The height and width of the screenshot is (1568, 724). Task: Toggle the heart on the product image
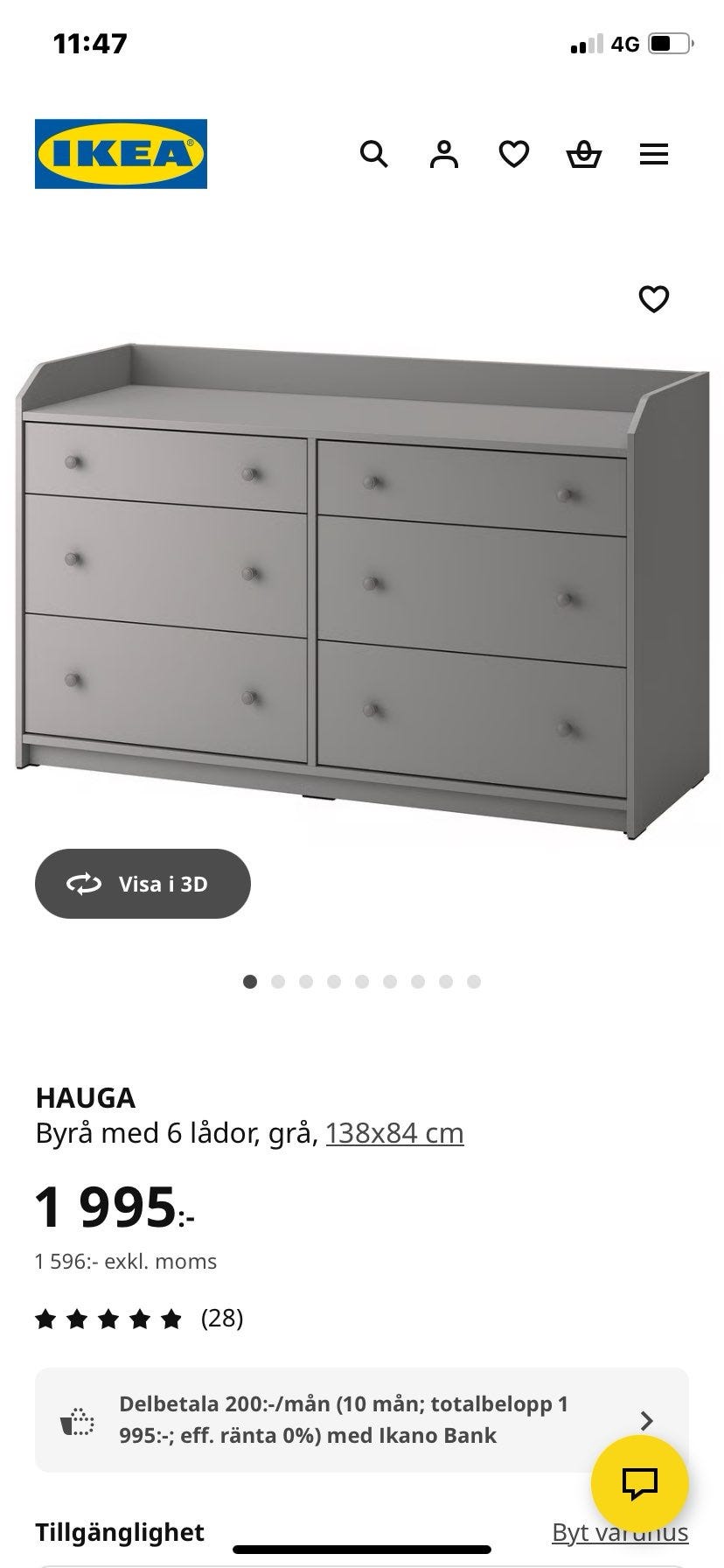[654, 300]
